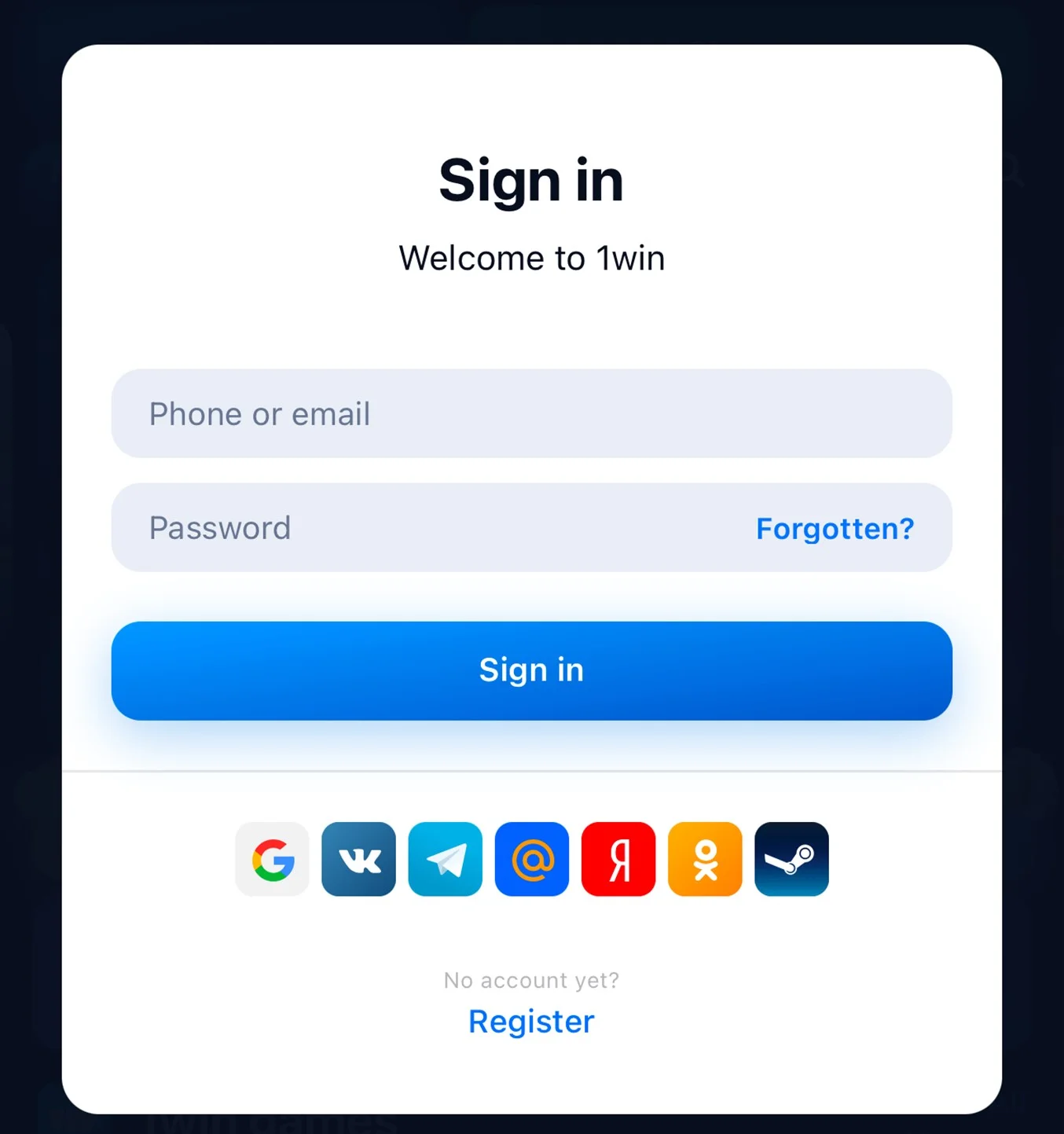Open the Forgotten? password link

click(835, 529)
